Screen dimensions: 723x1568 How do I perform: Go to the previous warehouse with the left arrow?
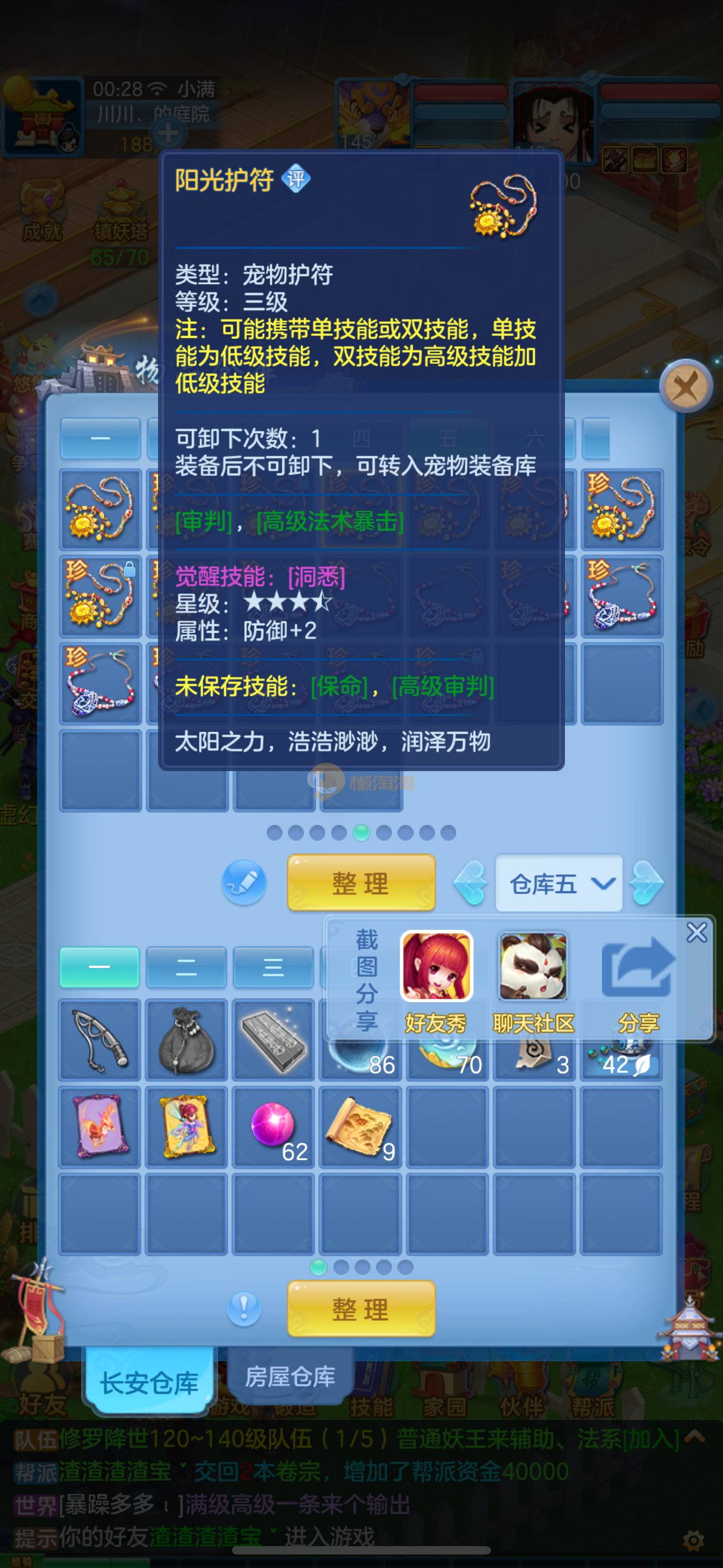tap(471, 883)
